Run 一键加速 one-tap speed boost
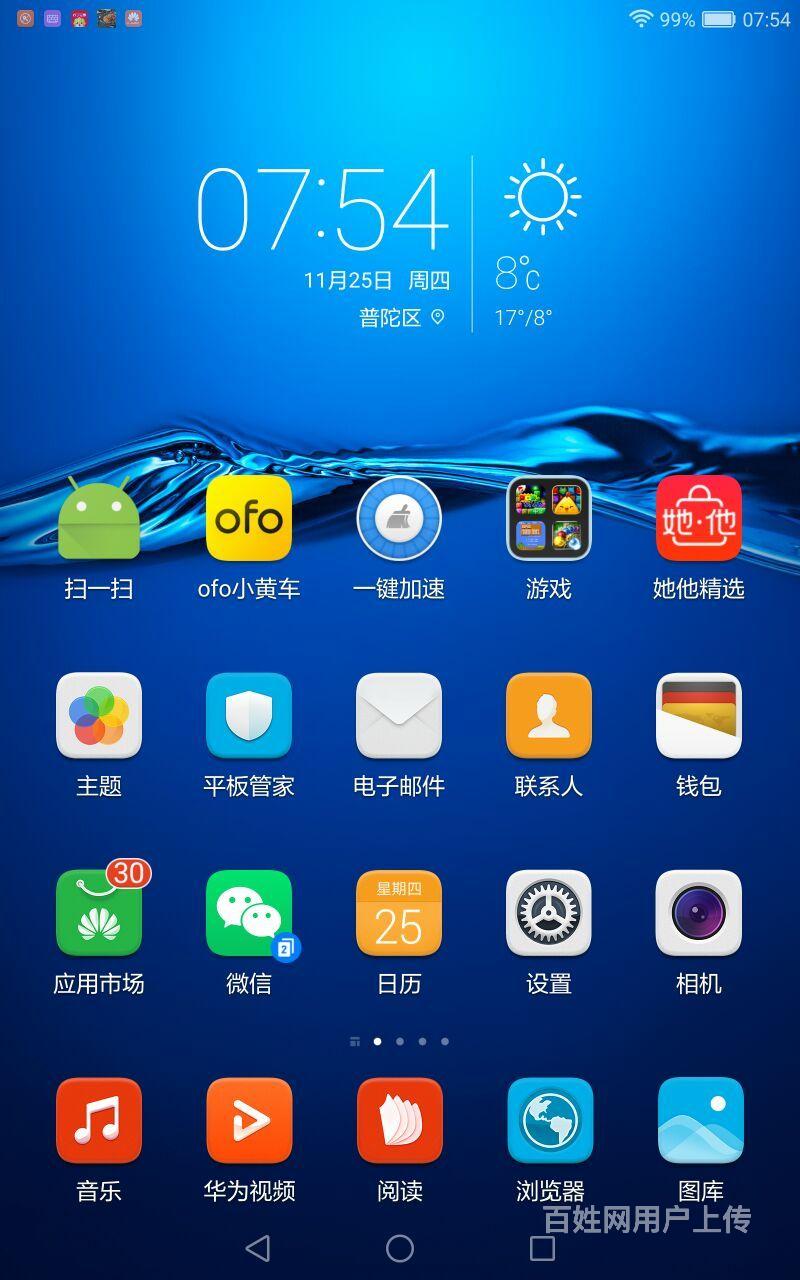The width and height of the screenshot is (800, 1280). point(399,518)
